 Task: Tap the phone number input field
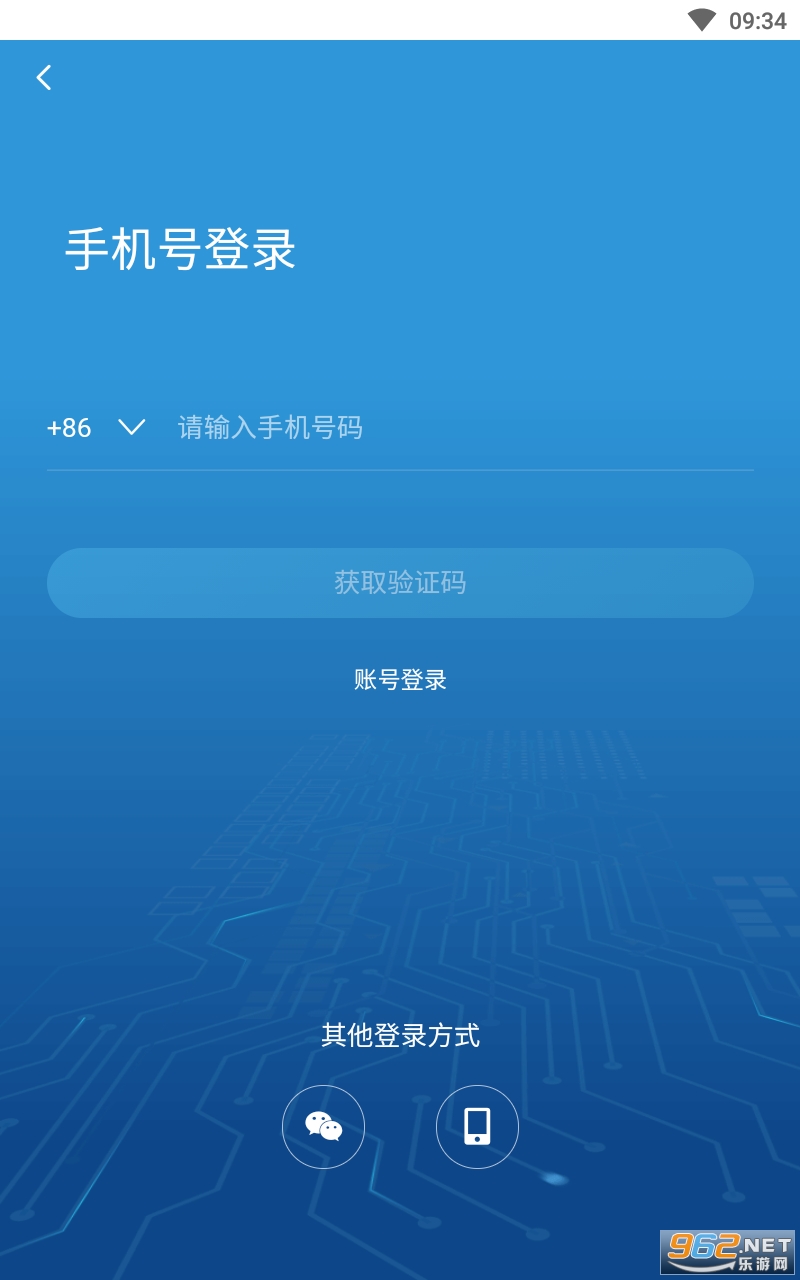coord(460,428)
